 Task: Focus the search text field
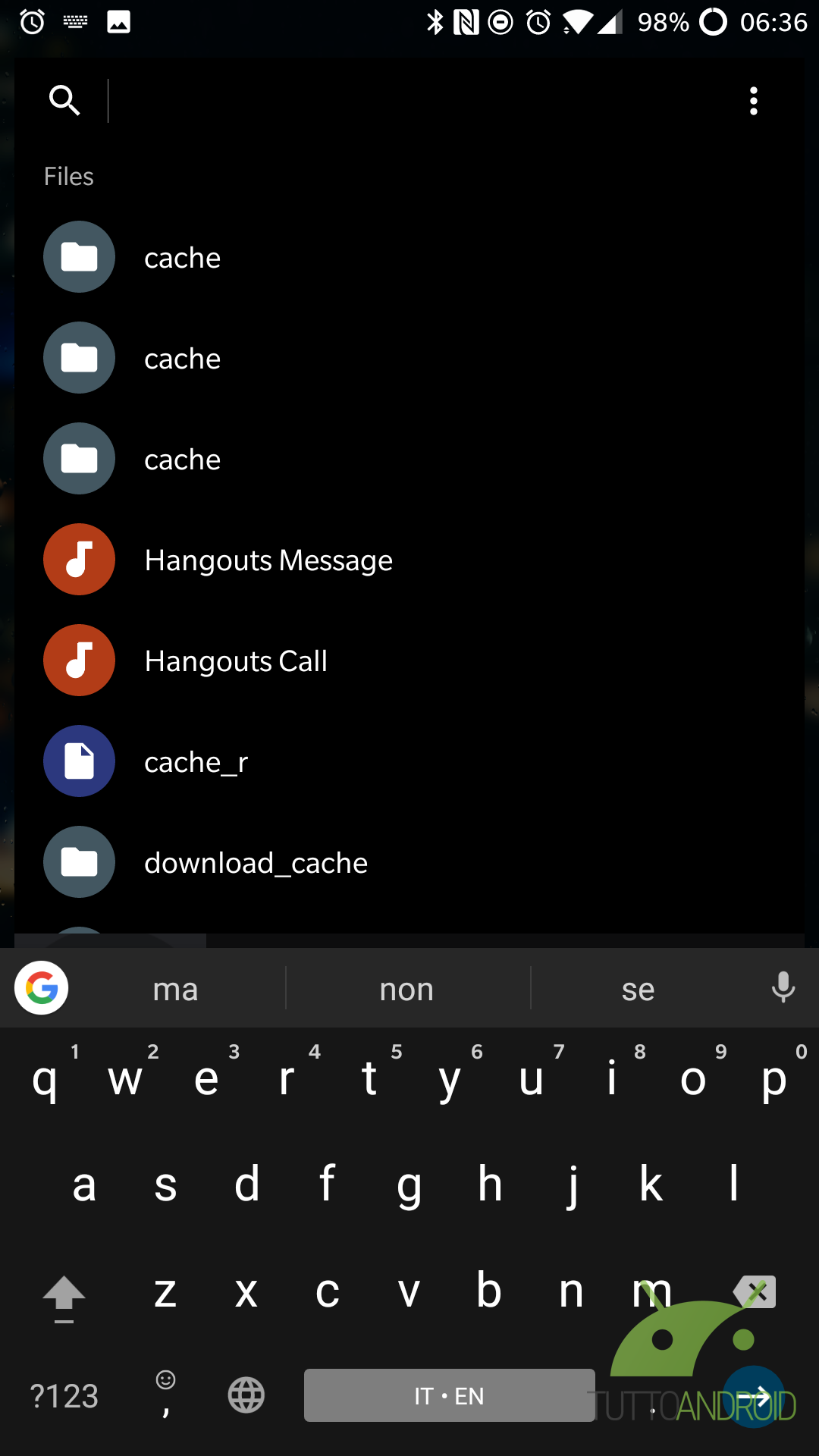tap(417, 101)
